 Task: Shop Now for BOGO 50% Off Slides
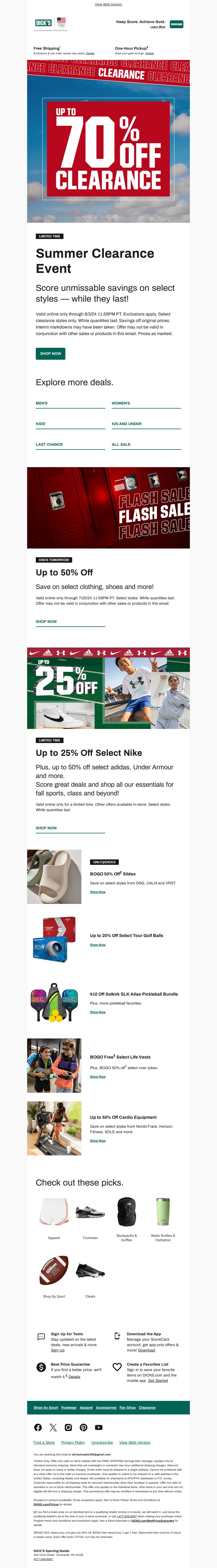(98, 892)
